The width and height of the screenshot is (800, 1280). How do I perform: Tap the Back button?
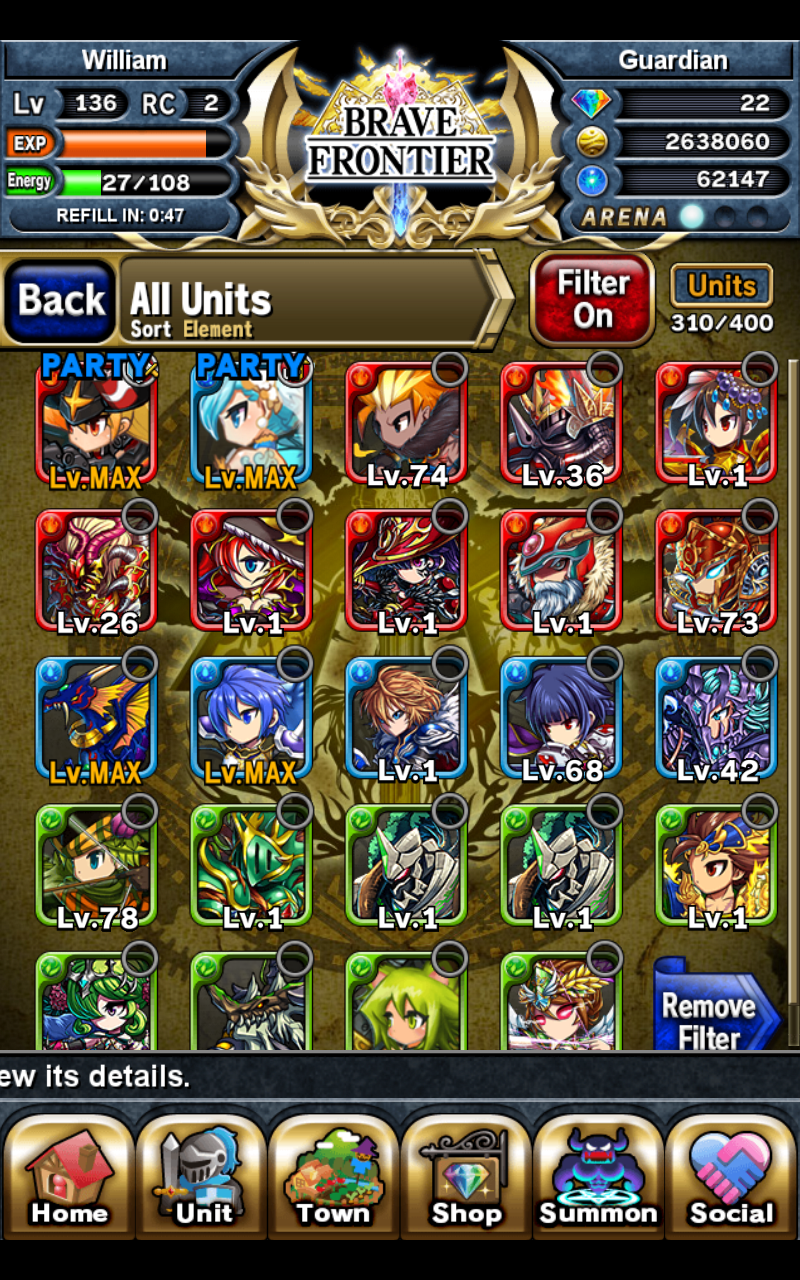(61, 300)
